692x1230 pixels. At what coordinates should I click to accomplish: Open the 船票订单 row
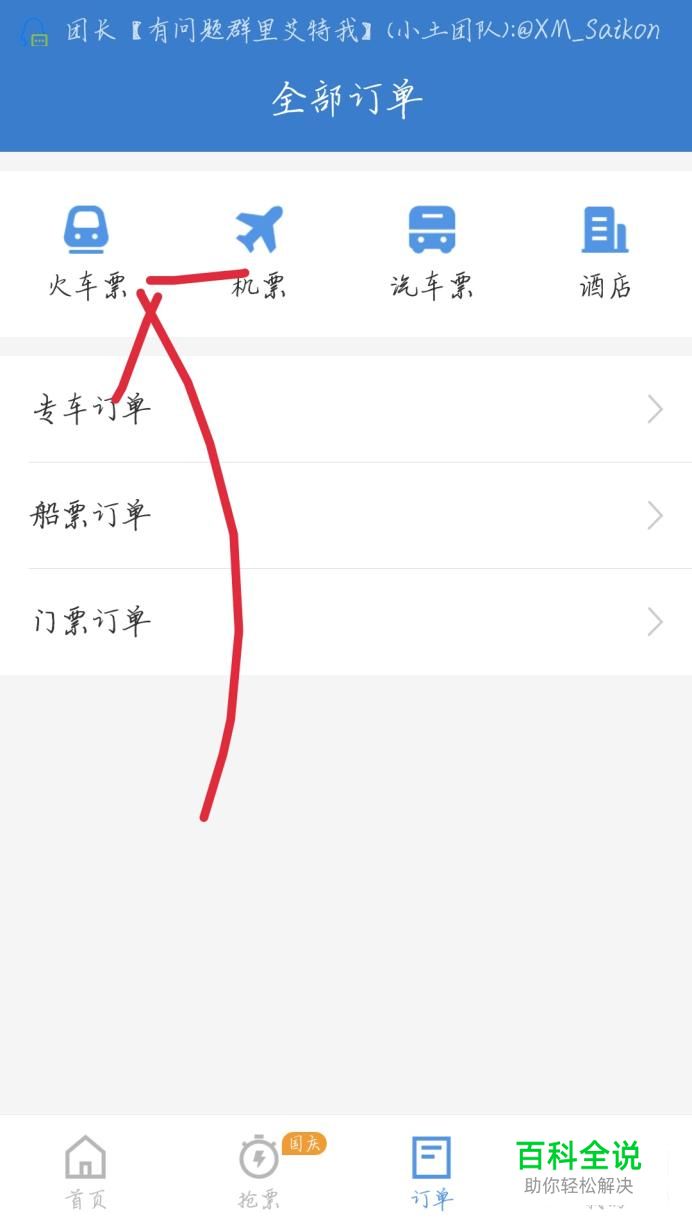pyautogui.click(x=346, y=516)
